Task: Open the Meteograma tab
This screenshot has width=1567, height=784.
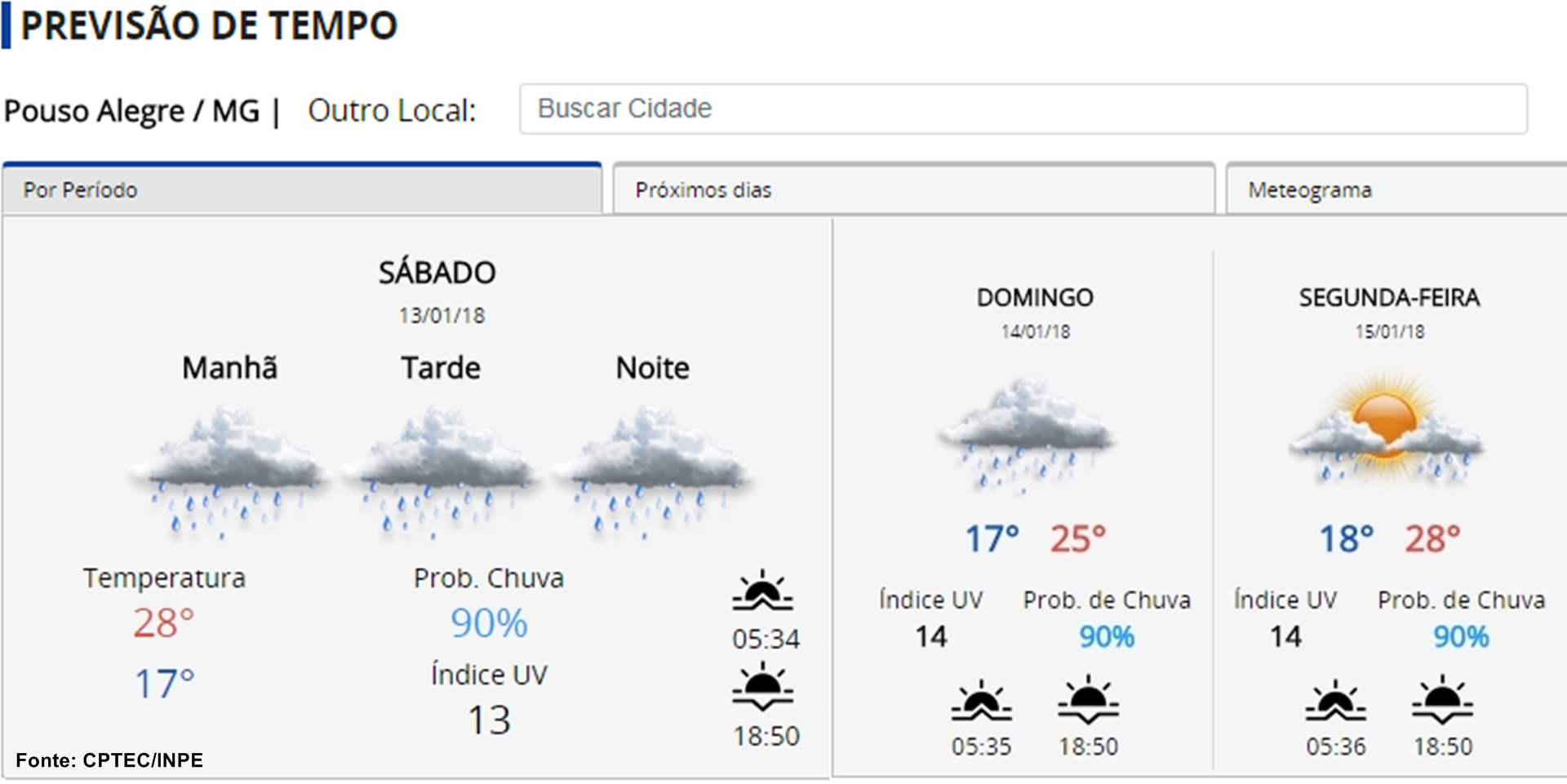Action: [1395, 190]
